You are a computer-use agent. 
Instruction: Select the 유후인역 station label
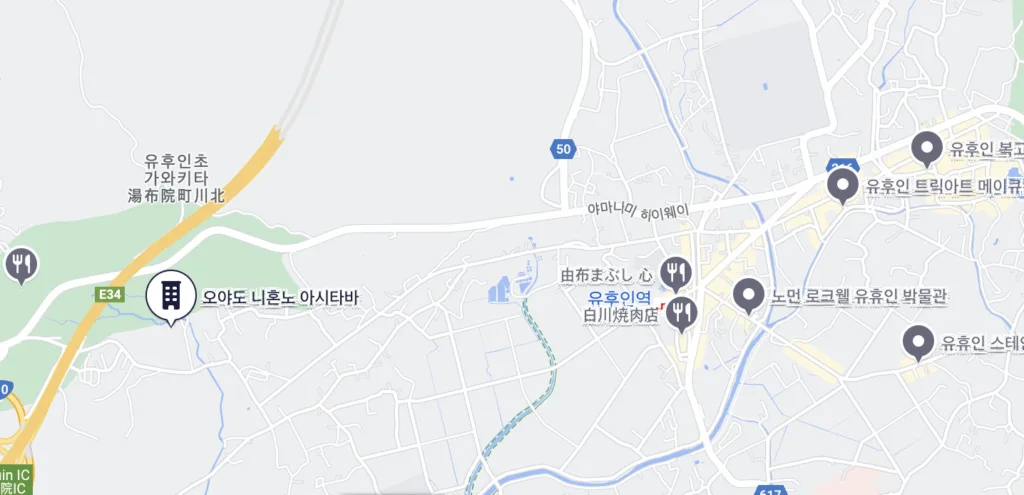(619, 296)
